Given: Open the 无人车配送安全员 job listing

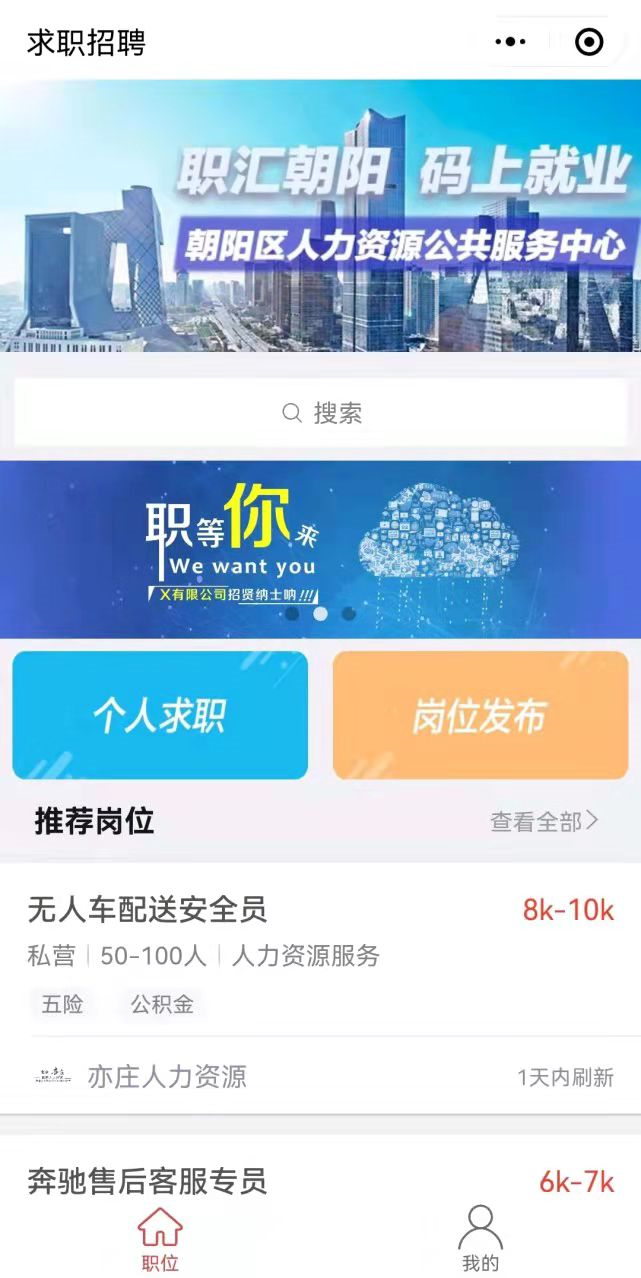Looking at the screenshot, I should point(320,988).
